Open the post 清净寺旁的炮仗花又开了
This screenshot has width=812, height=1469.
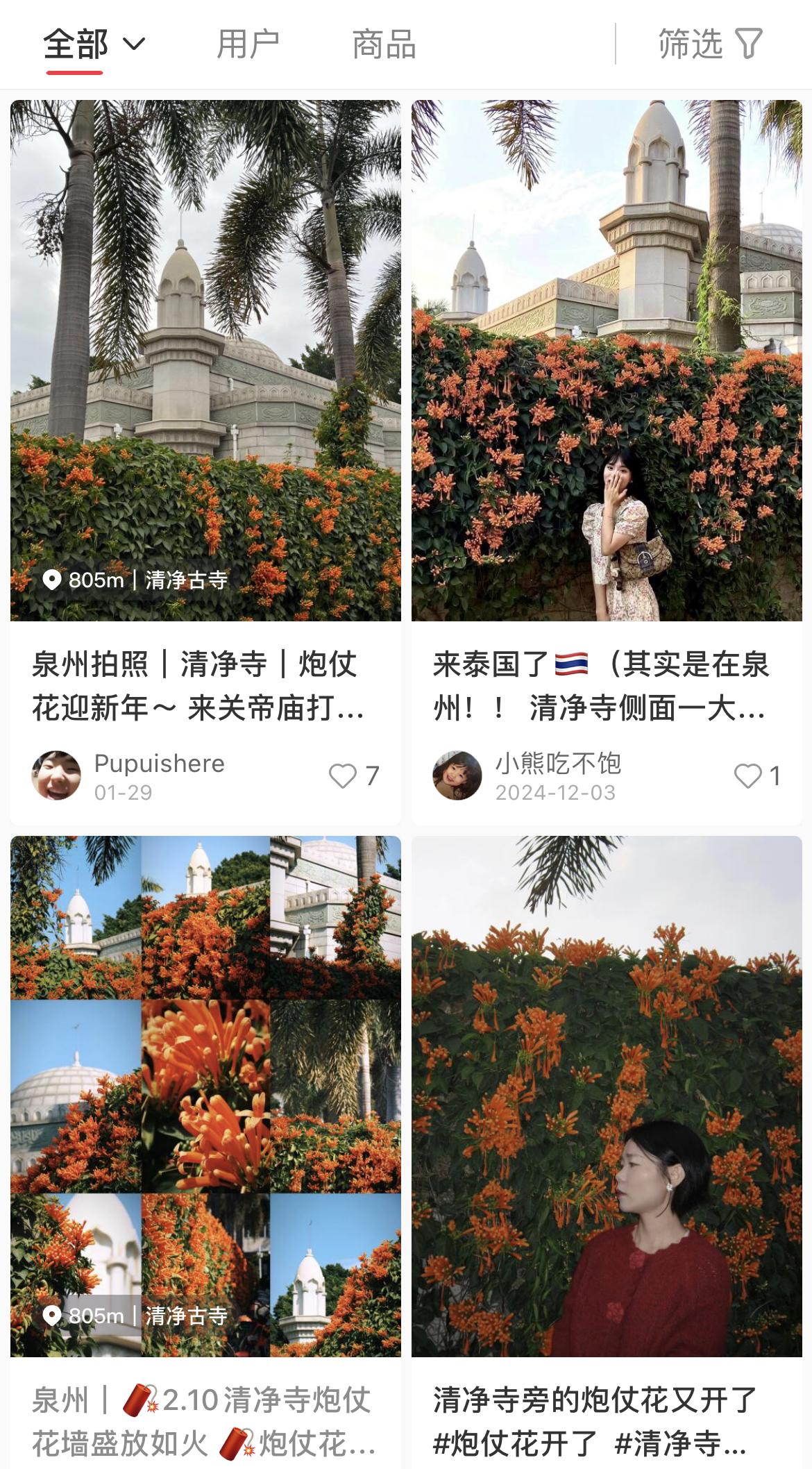pos(606,1097)
